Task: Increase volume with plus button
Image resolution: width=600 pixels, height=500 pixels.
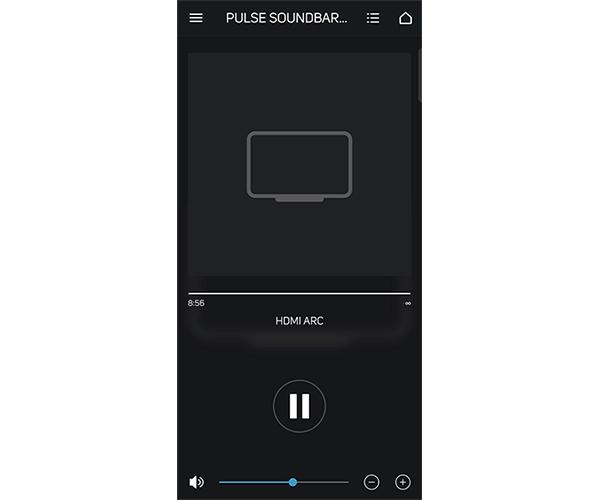Action: pos(403,482)
